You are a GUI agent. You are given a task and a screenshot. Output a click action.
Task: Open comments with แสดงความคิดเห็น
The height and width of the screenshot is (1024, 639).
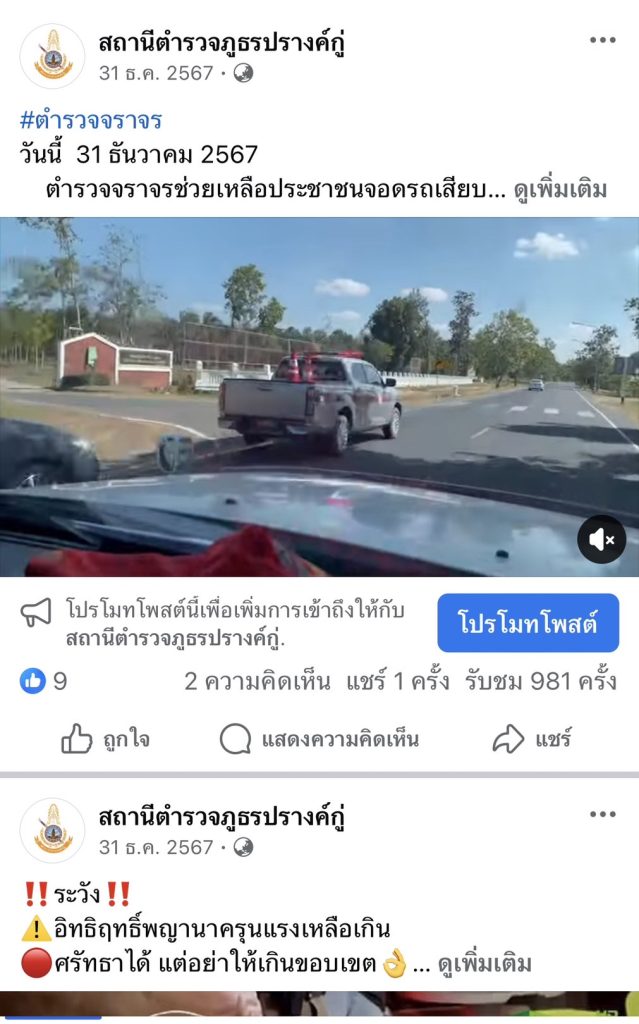(x=319, y=739)
